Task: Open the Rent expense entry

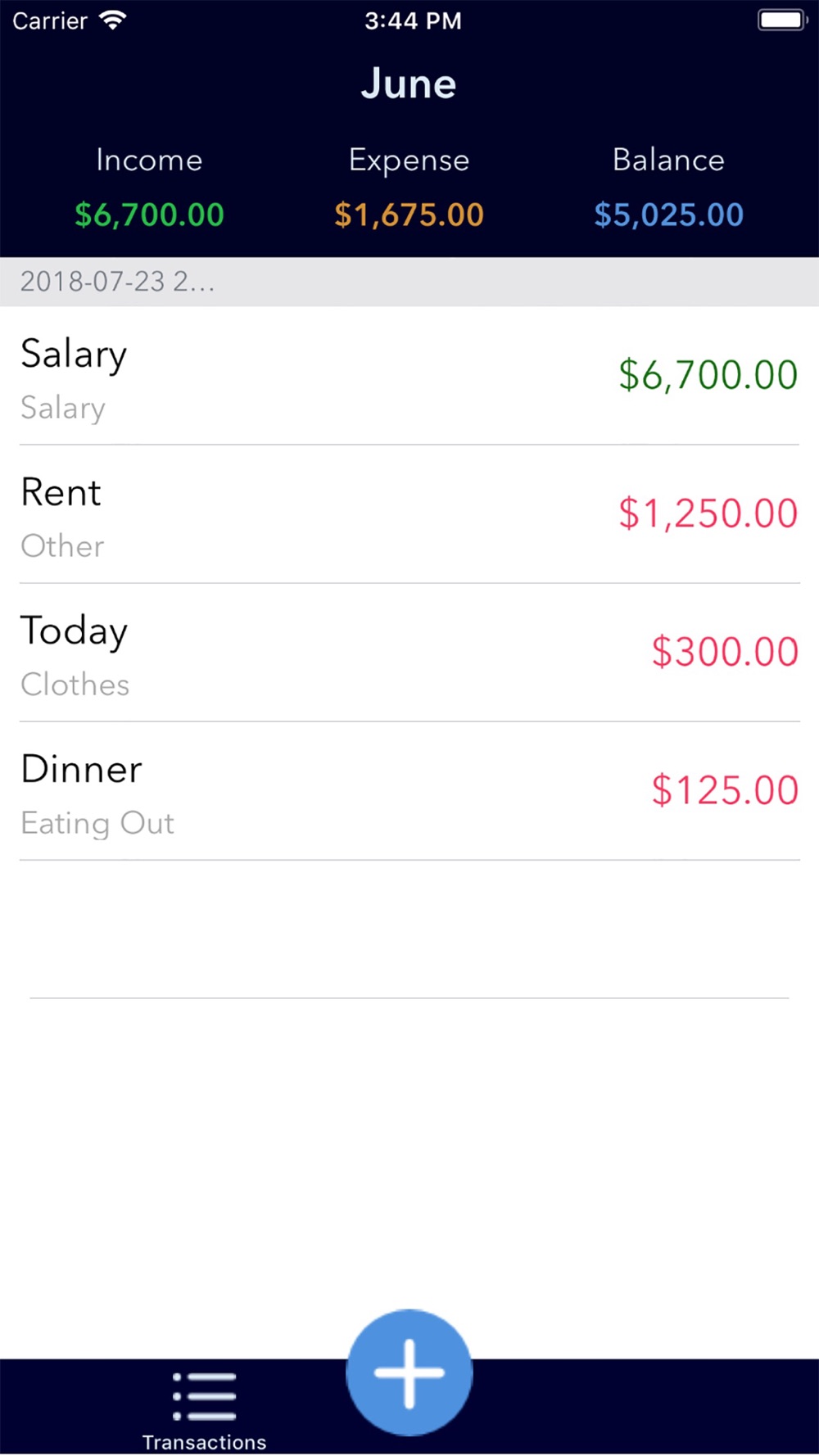Action: point(409,515)
